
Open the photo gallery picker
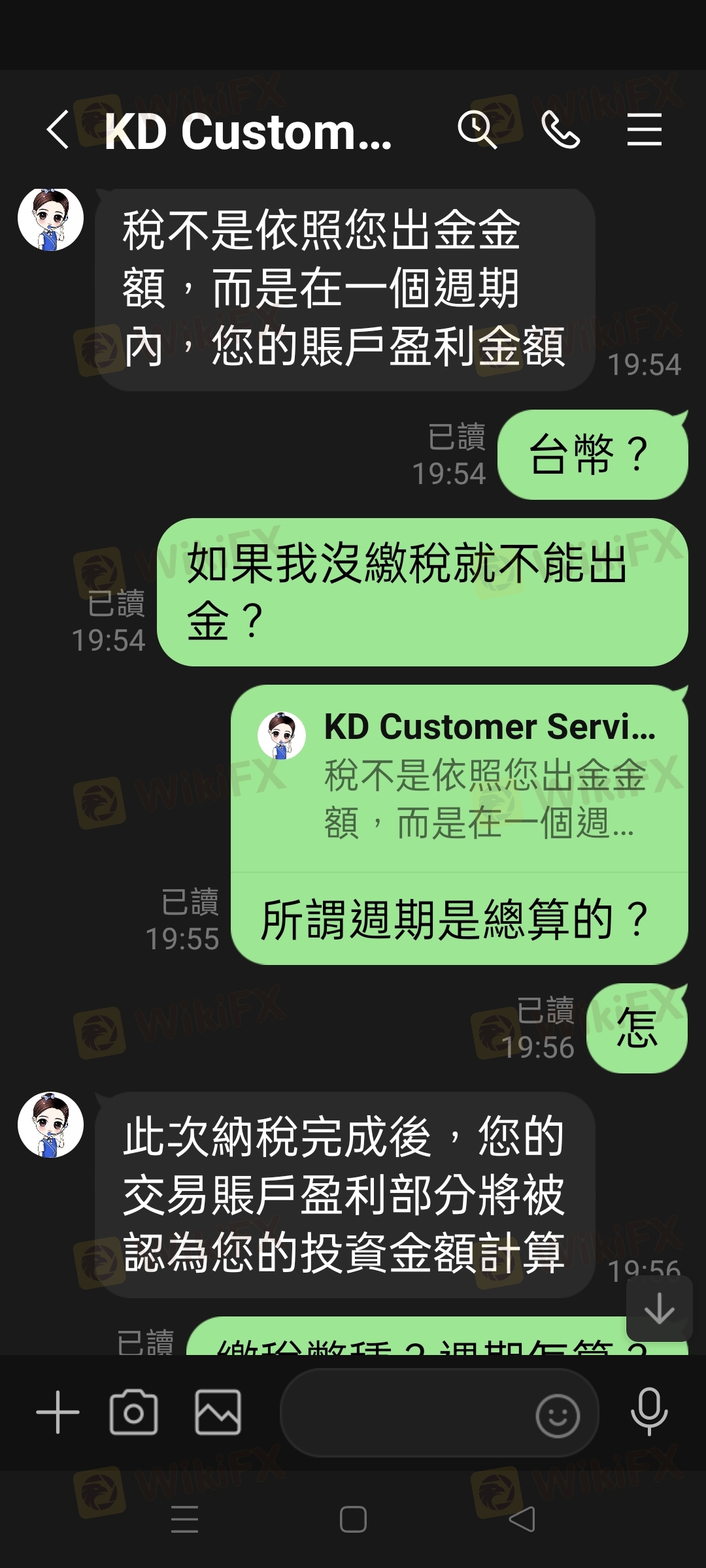pos(218,1413)
